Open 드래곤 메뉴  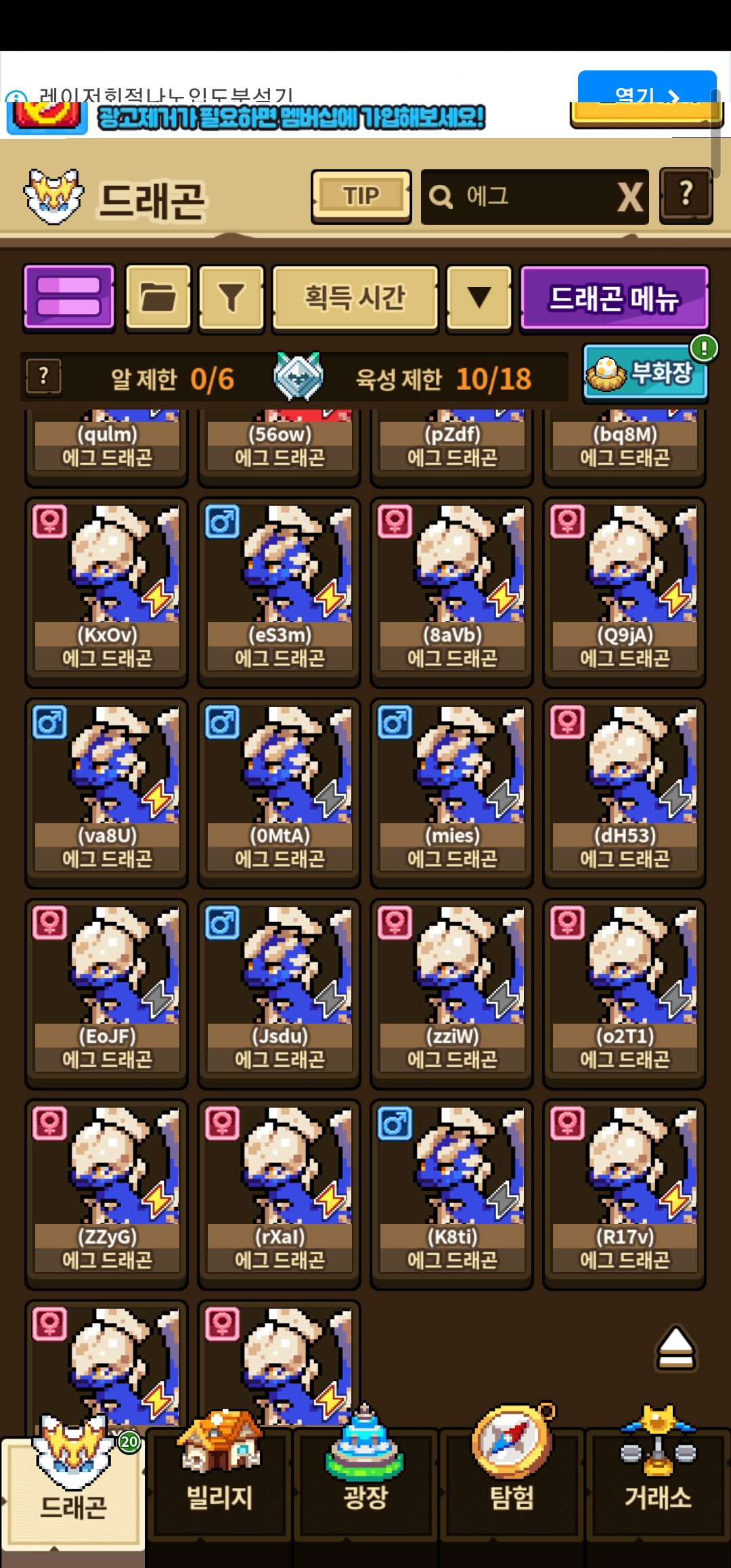(x=614, y=298)
